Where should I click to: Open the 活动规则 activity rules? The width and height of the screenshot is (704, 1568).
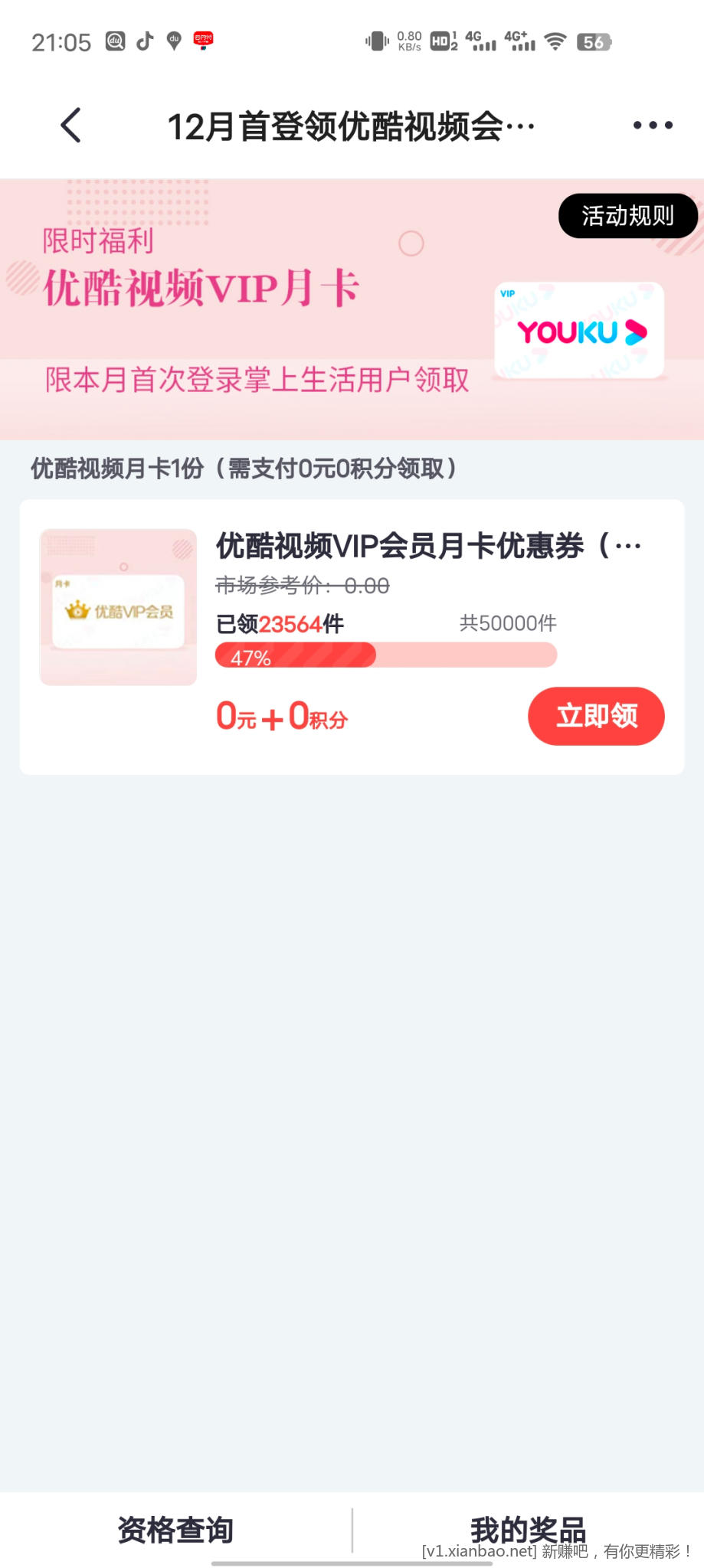(627, 216)
